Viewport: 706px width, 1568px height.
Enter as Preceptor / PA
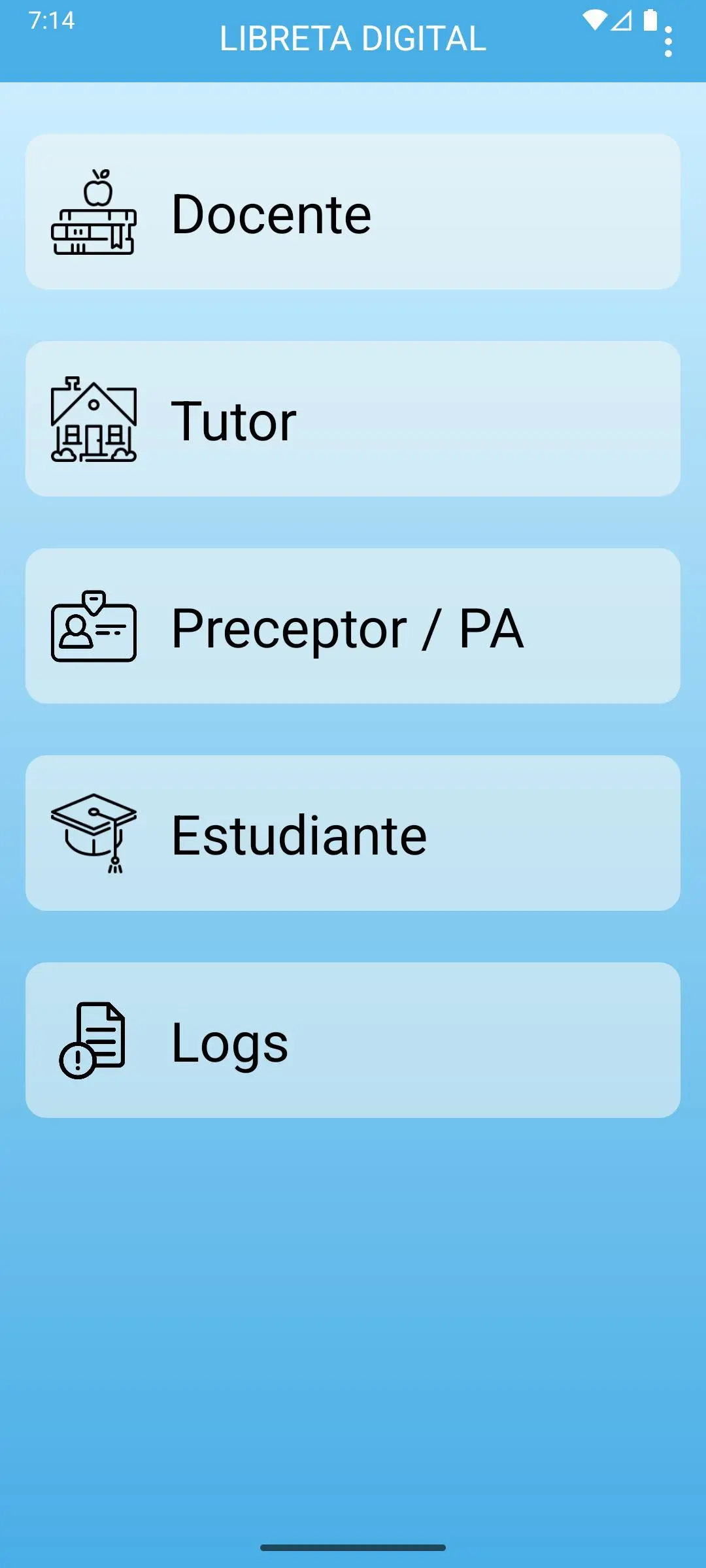click(353, 626)
